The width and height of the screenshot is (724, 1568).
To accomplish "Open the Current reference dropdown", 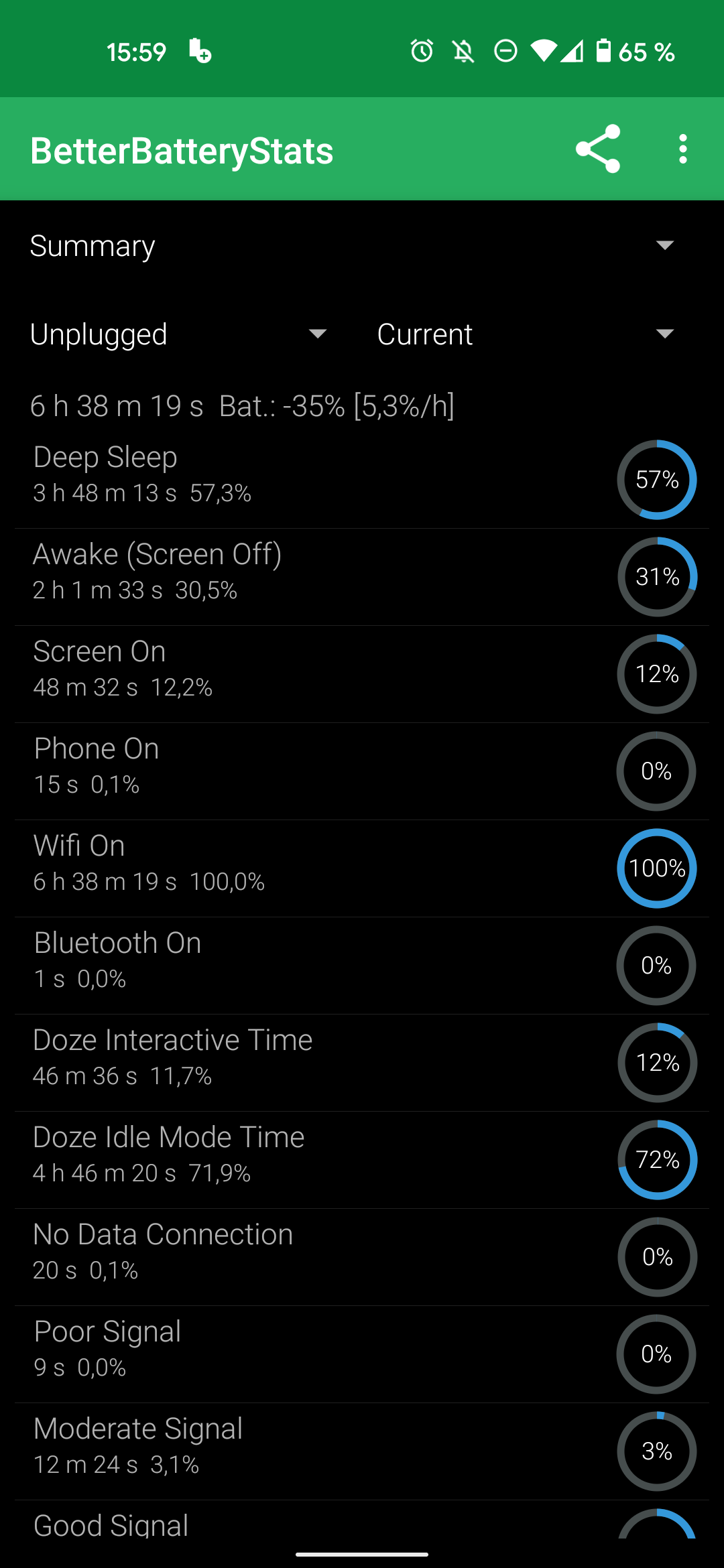I will tap(526, 334).
